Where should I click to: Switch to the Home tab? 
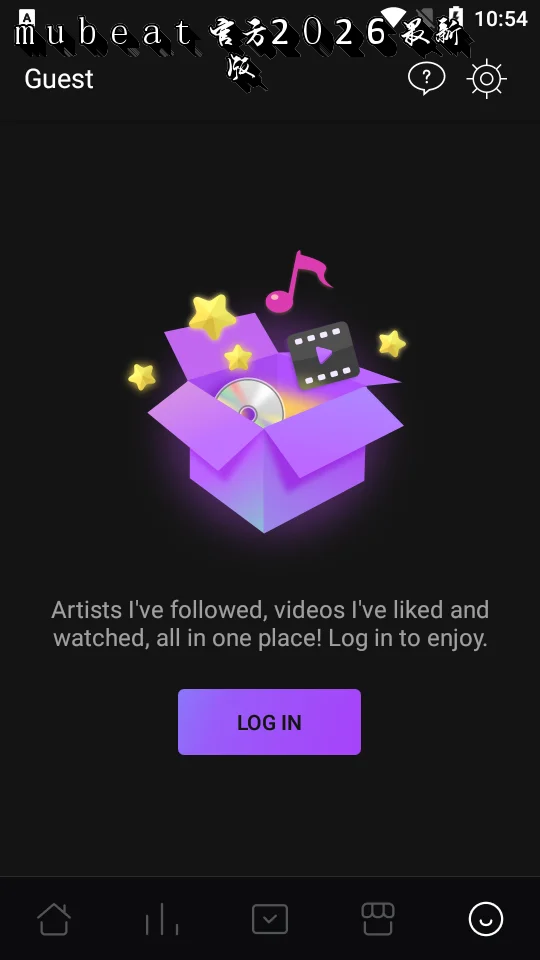[x=54, y=919]
